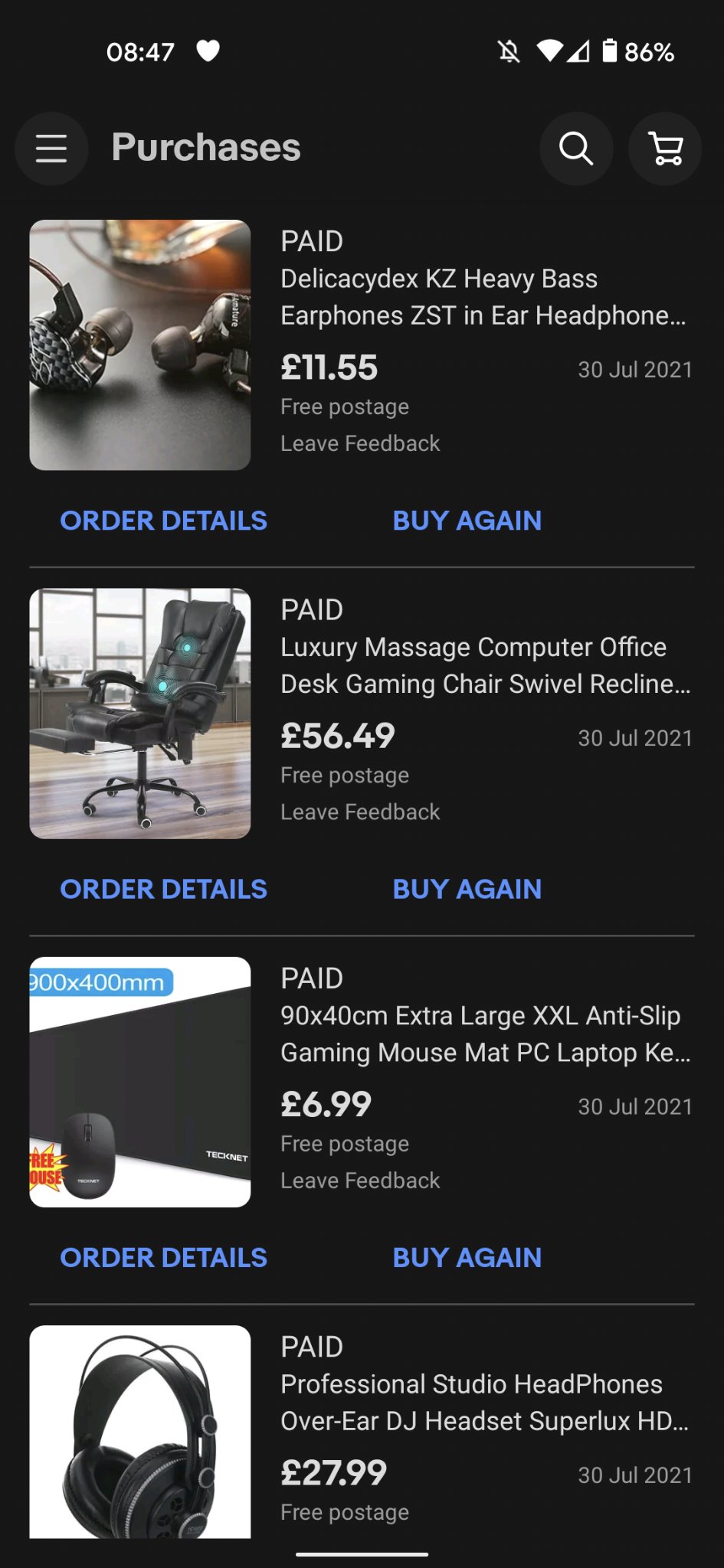724x1568 pixels.
Task: Buy Again the KZ Heavy Bass Earphones
Action: pyautogui.click(x=467, y=521)
